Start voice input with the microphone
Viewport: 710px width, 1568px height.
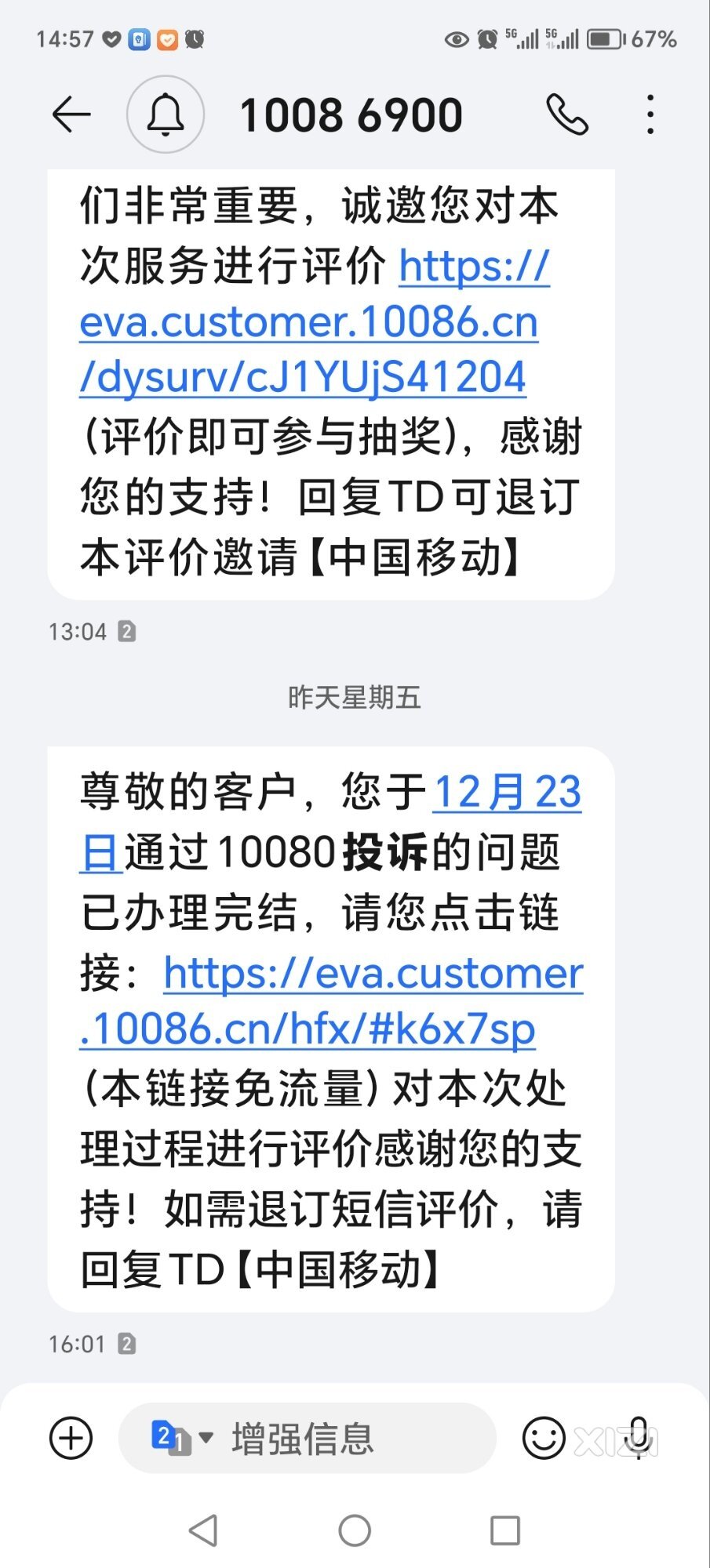tap(639, 1438)
